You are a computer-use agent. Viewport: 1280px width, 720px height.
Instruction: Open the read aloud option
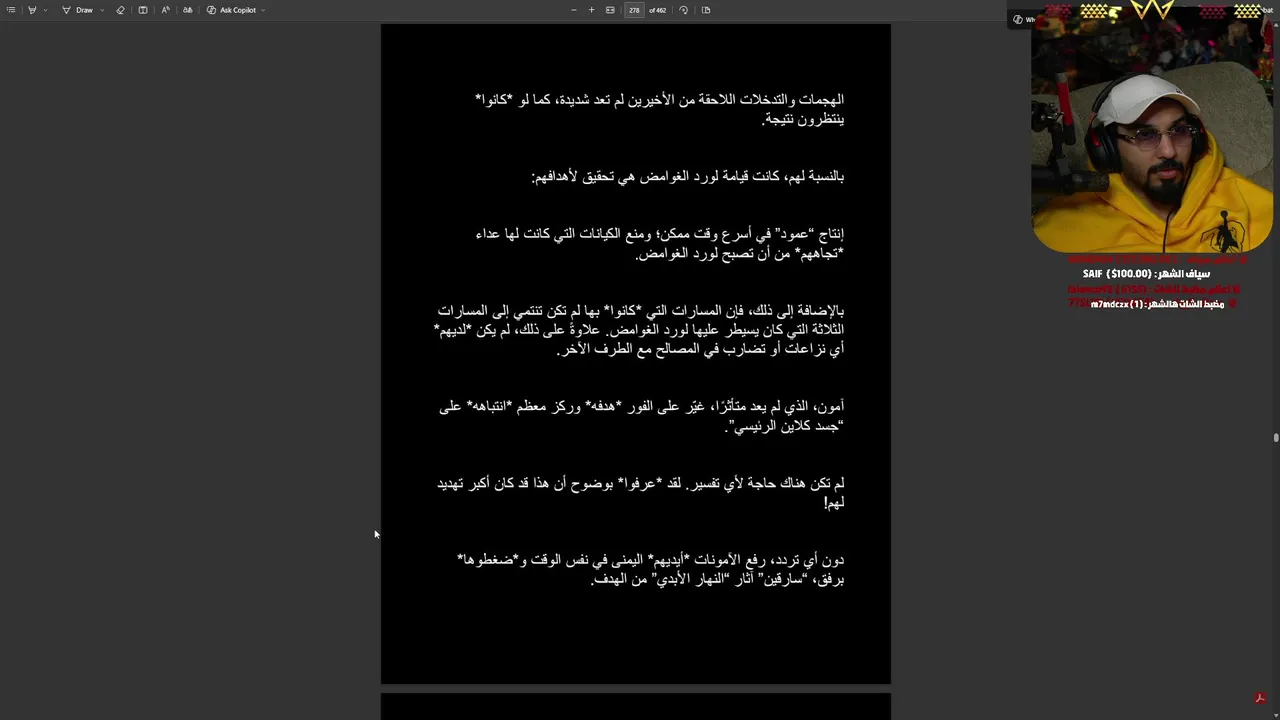point(165,10)
